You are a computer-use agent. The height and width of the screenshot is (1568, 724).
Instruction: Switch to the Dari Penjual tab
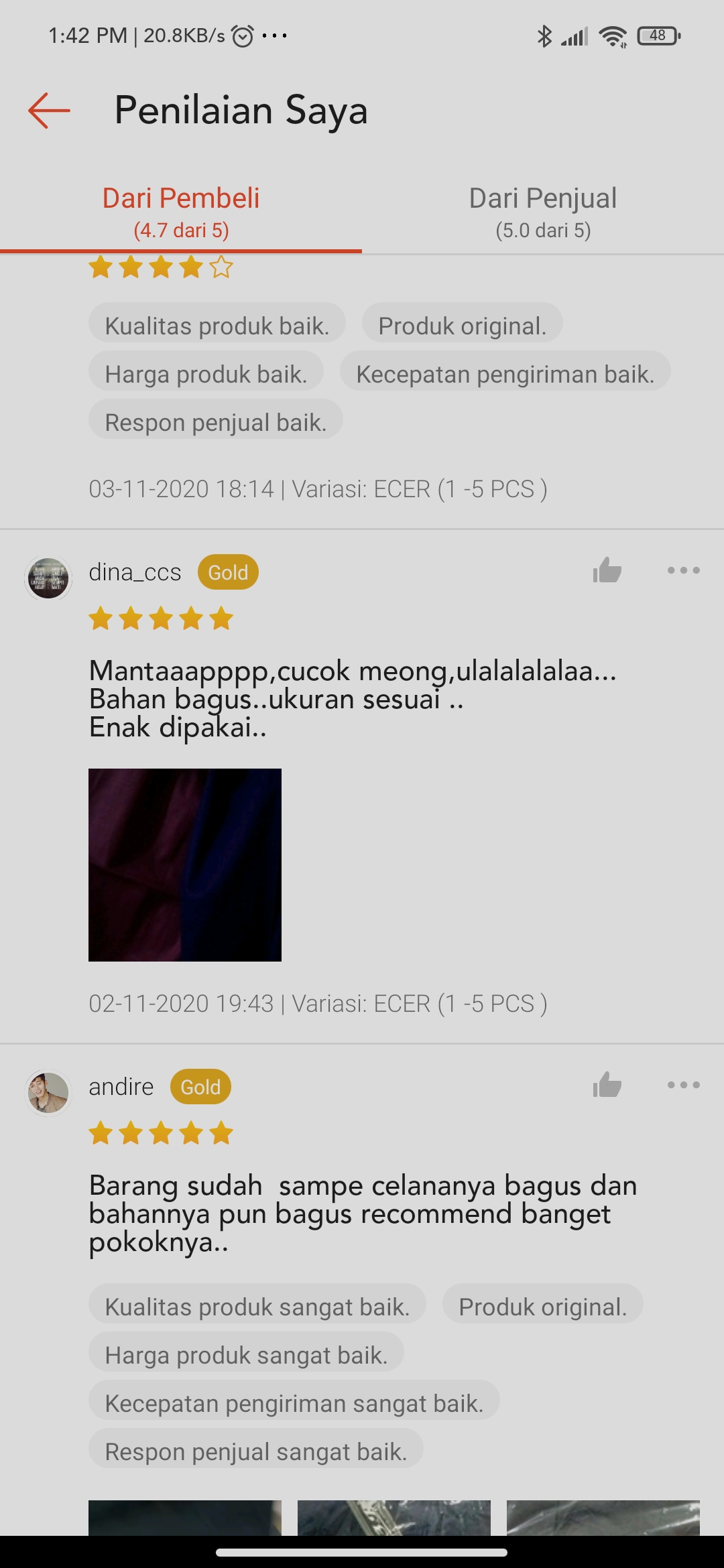point(542,212)
